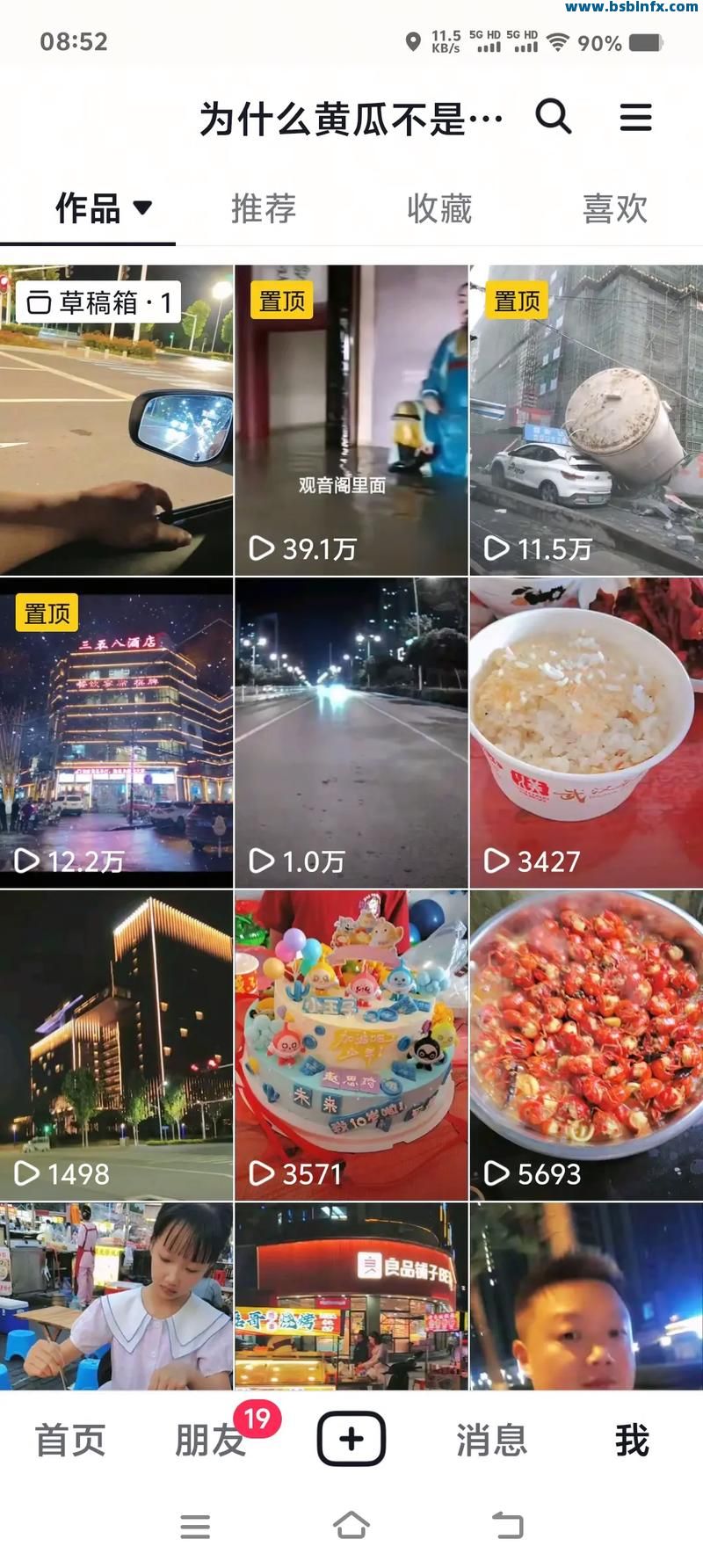The width and height of the screenshot is (703, 1568).
Task: Tap the system home button
Action: (x=351, y=1525)
